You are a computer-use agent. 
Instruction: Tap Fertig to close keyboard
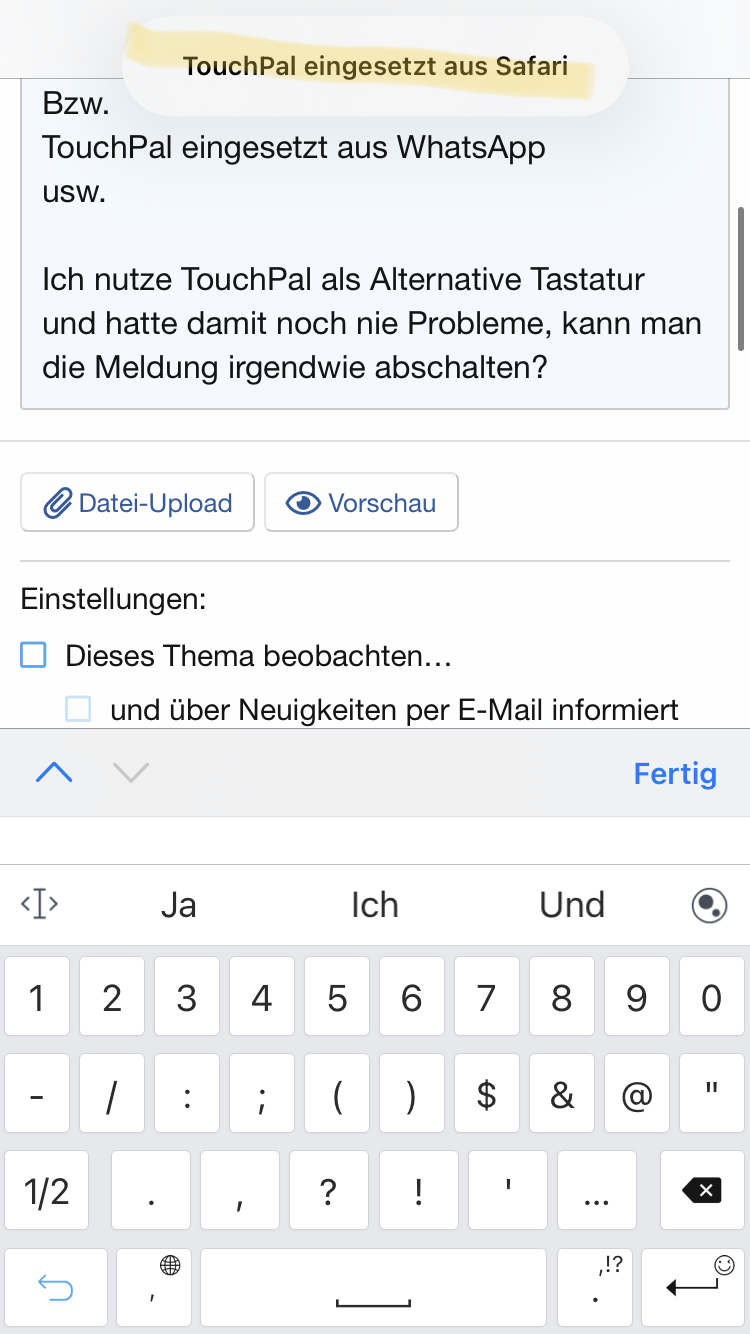[x=675, y=773]
